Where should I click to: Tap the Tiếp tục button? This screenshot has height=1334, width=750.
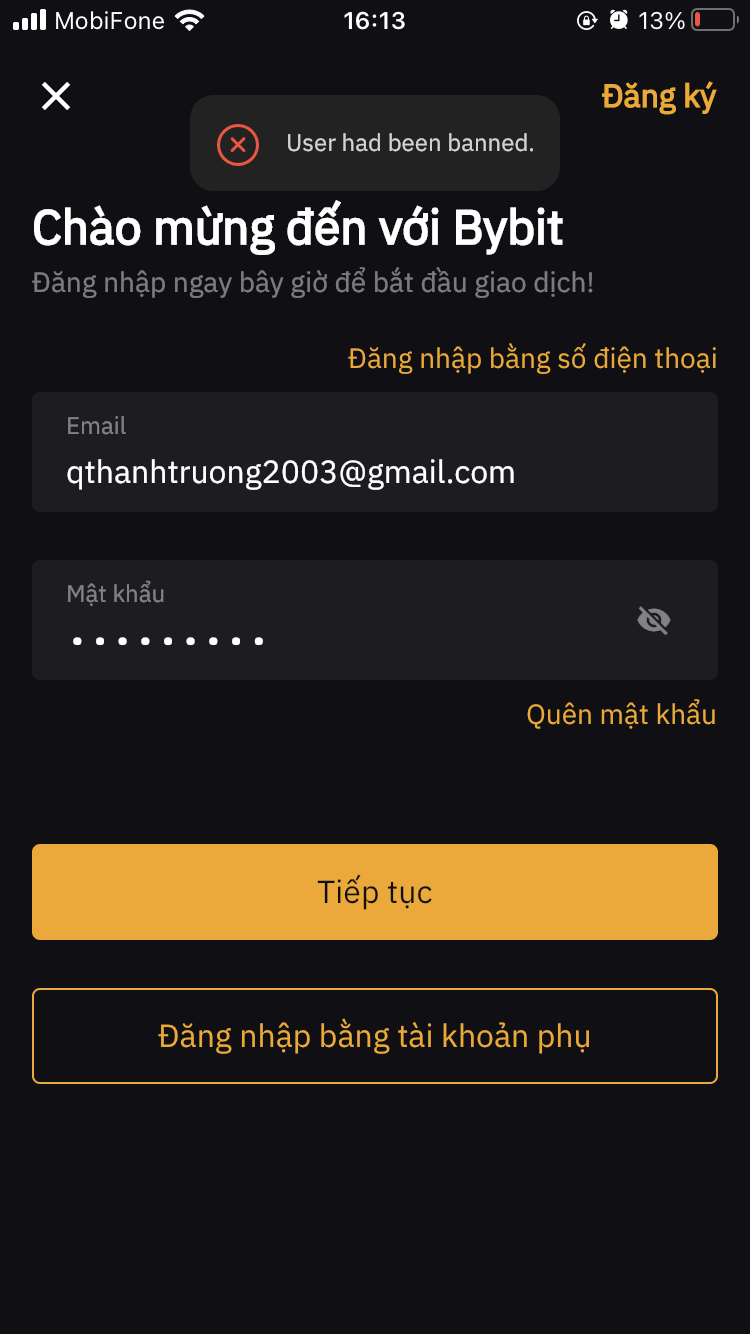[x=374, y=892]
